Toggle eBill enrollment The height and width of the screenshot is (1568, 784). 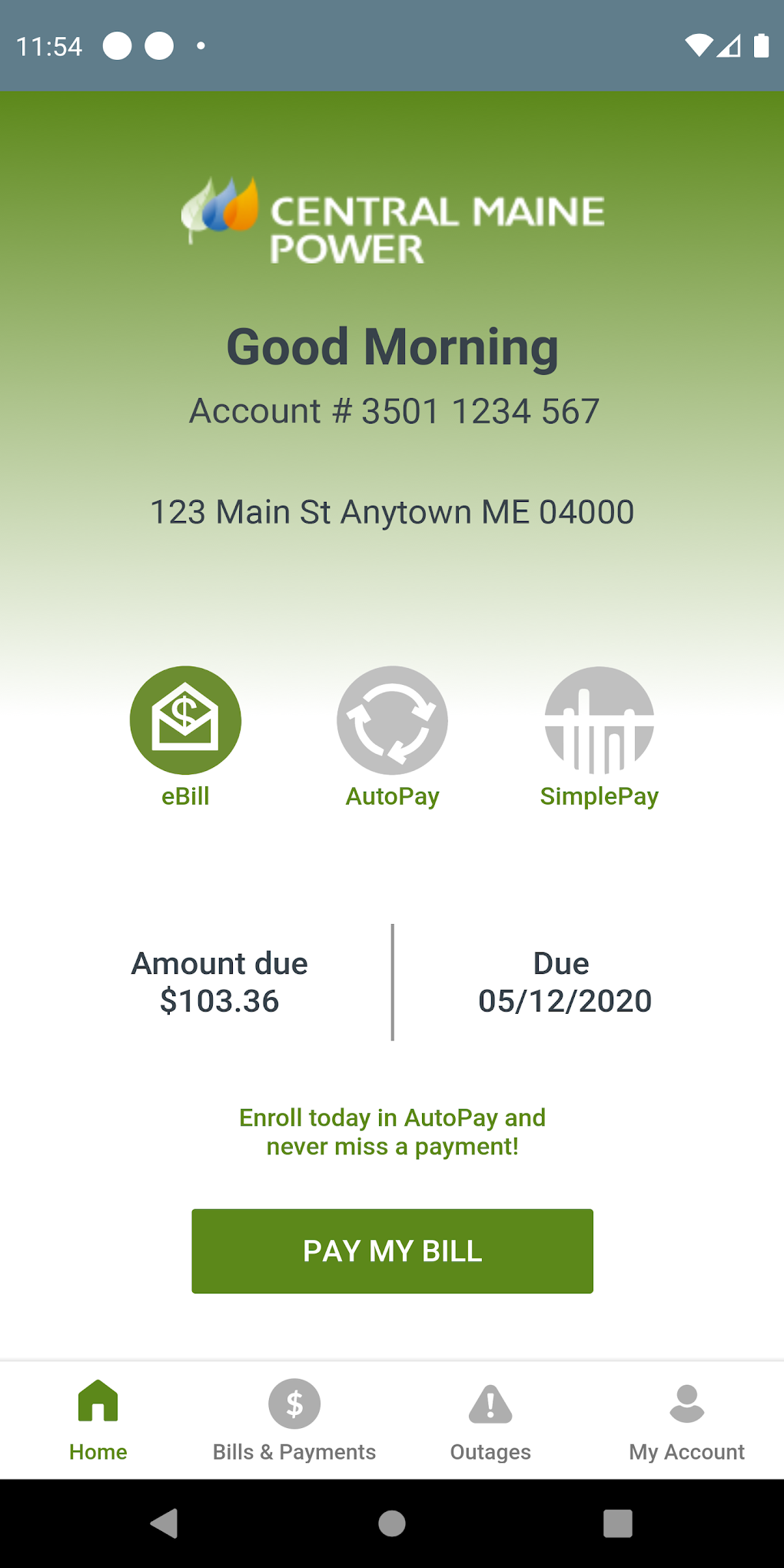coord(184,720)
